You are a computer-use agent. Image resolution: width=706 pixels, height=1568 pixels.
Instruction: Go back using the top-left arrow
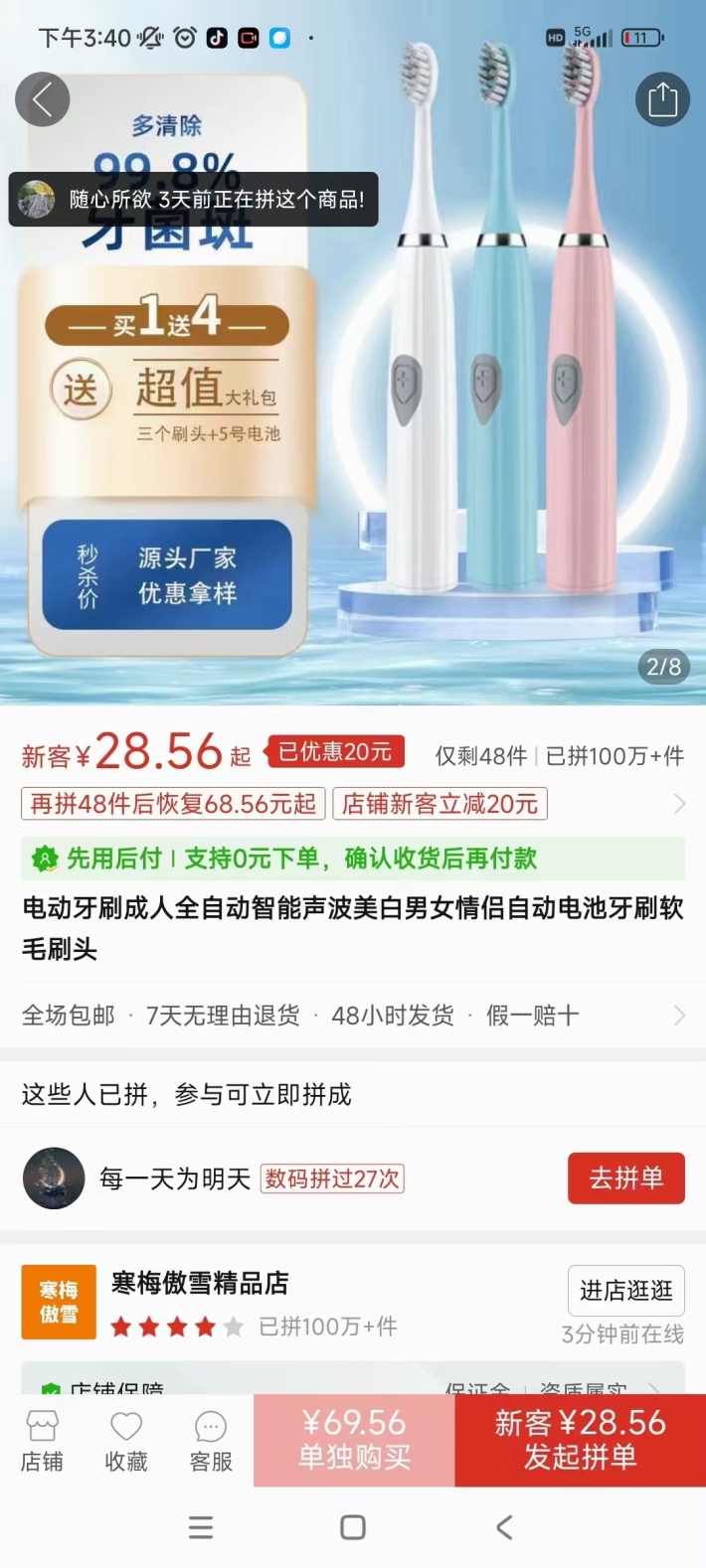[x=43, y=99]
